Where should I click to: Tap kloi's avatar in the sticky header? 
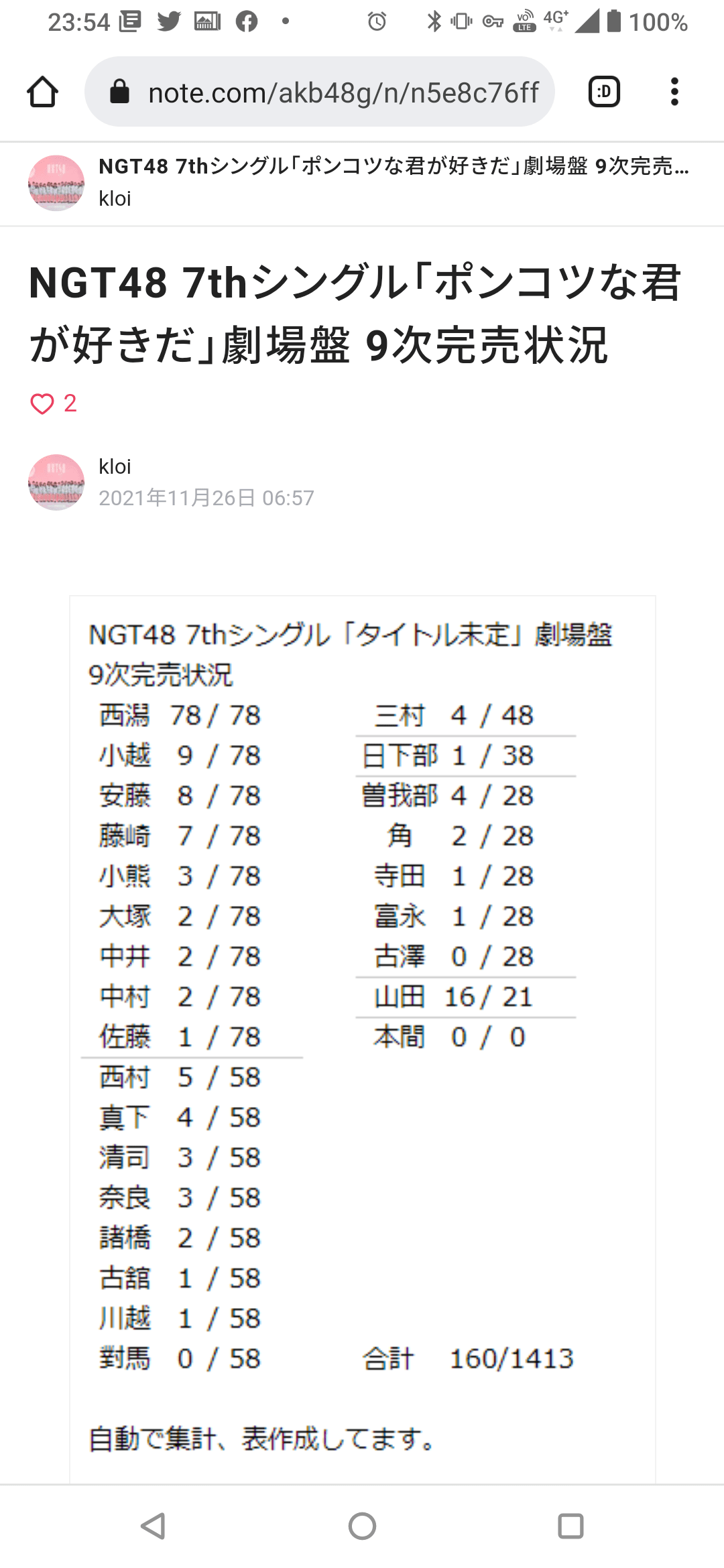(x=56, y=183)
